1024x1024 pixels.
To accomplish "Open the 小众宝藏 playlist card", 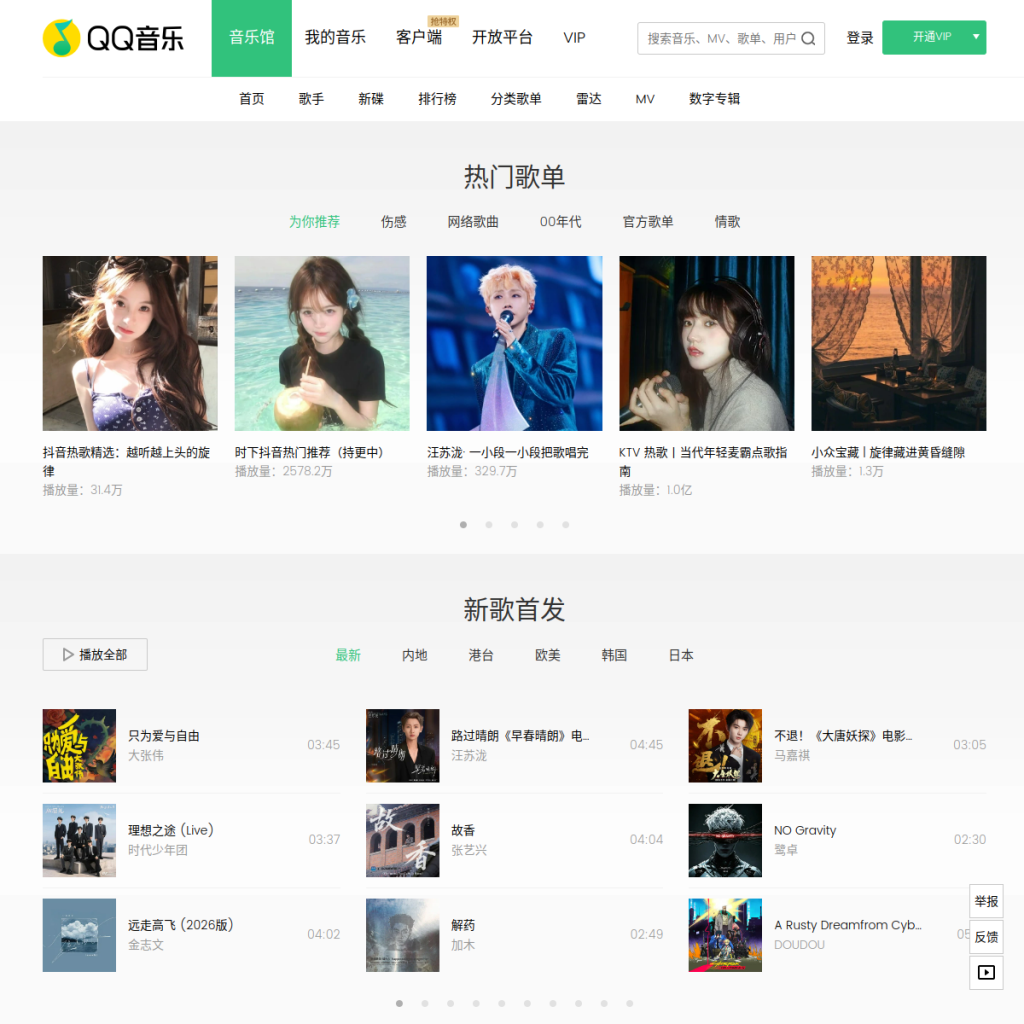I will pyautogui.click(x=898, y=343).
